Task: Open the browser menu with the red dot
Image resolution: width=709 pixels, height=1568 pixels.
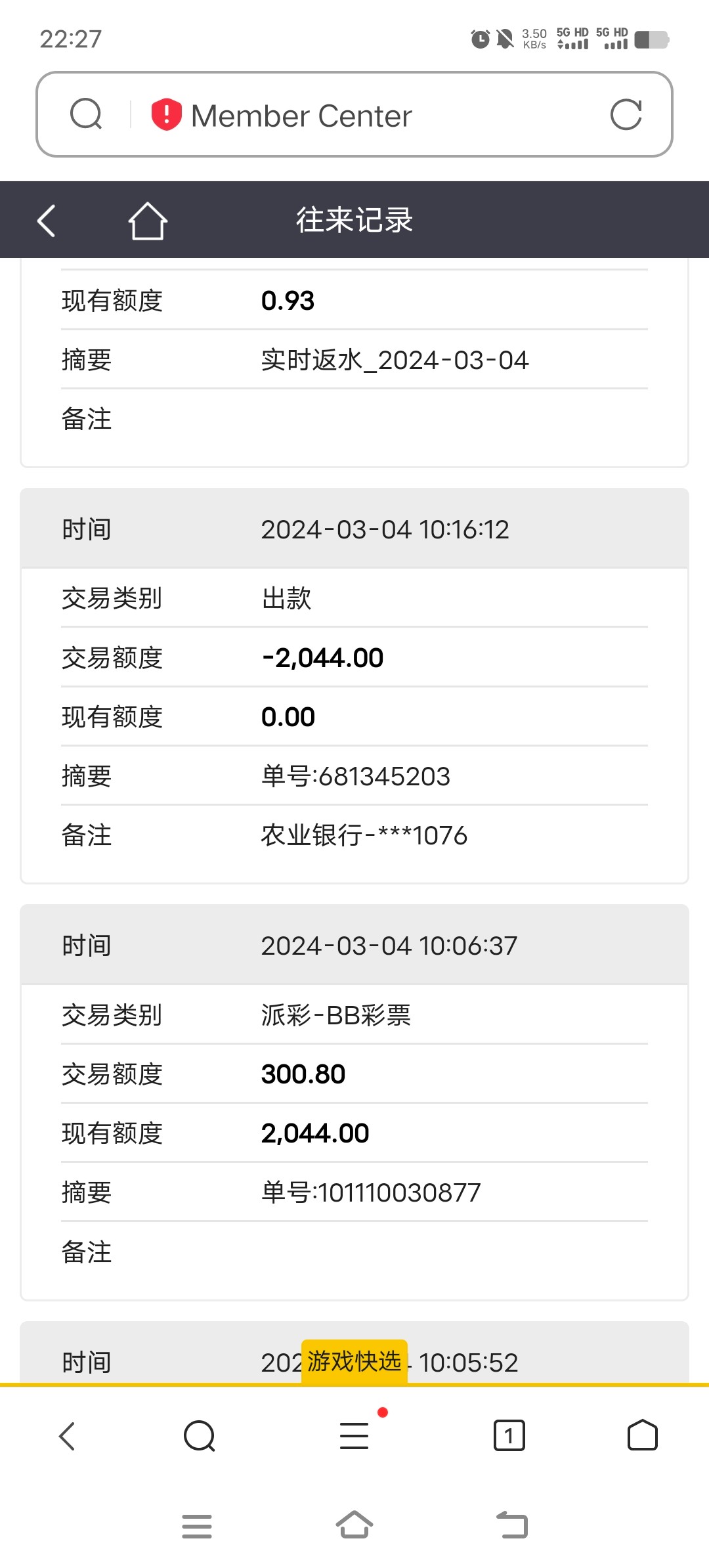Action: pyautogui.click(x=354, y=1435)
